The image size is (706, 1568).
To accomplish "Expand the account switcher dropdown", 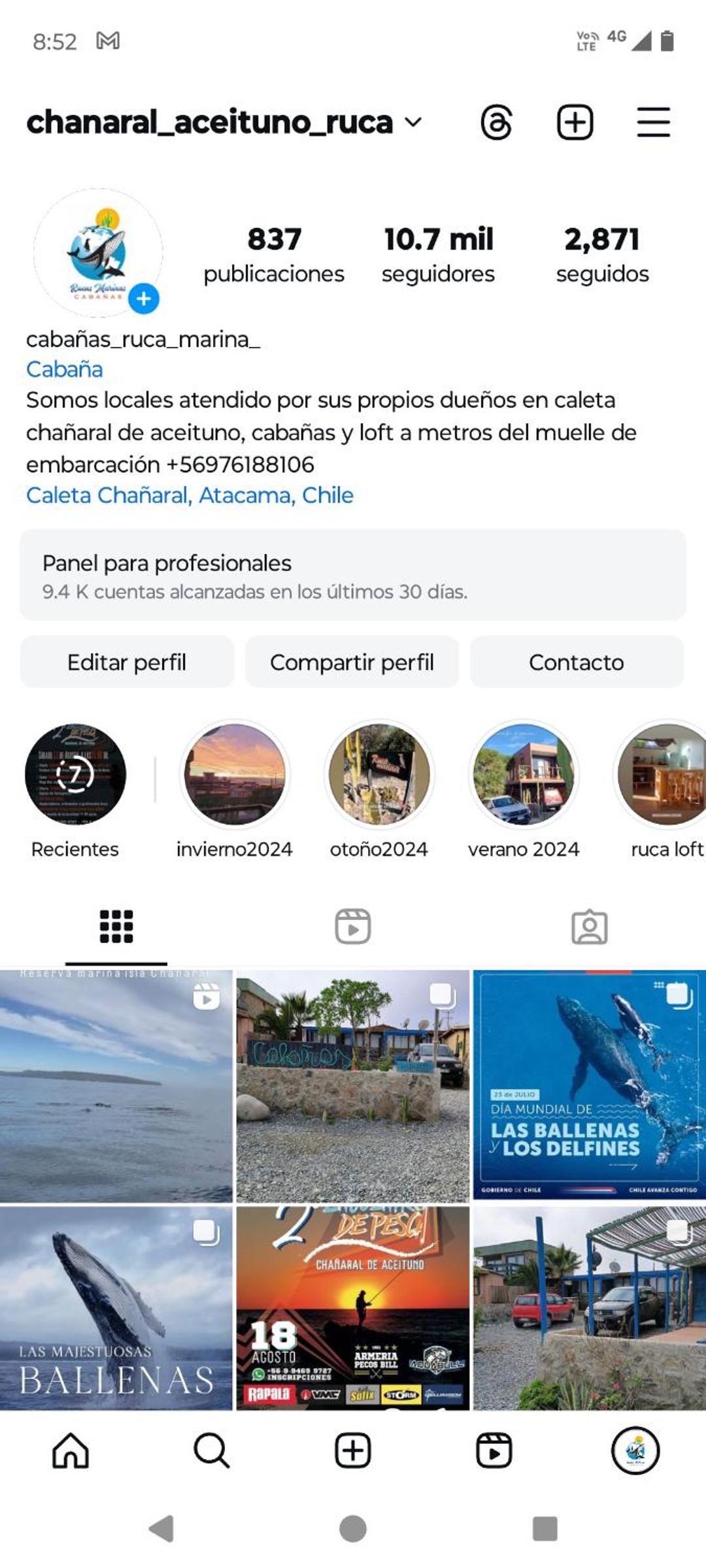I will (x=413, y=123).
